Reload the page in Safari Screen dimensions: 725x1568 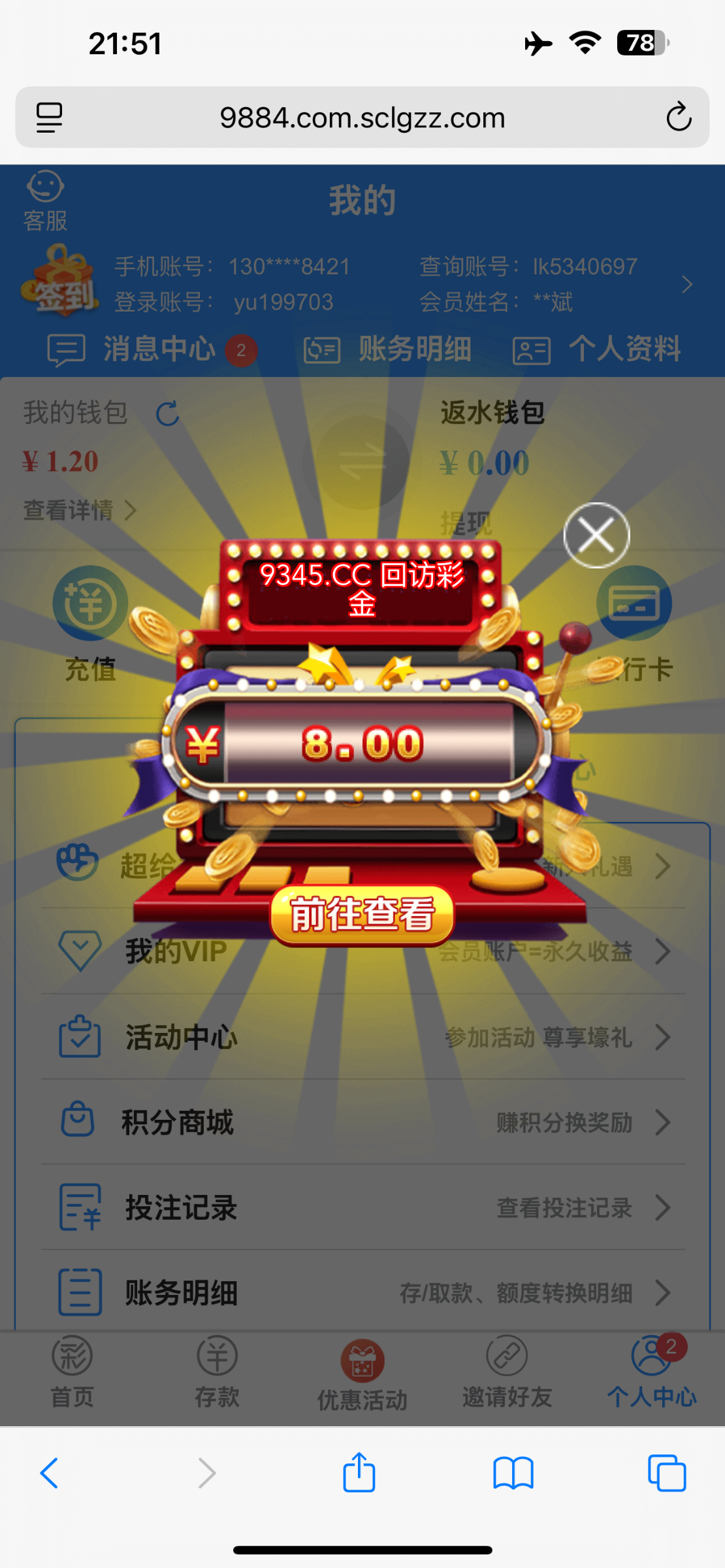point(678,118)
